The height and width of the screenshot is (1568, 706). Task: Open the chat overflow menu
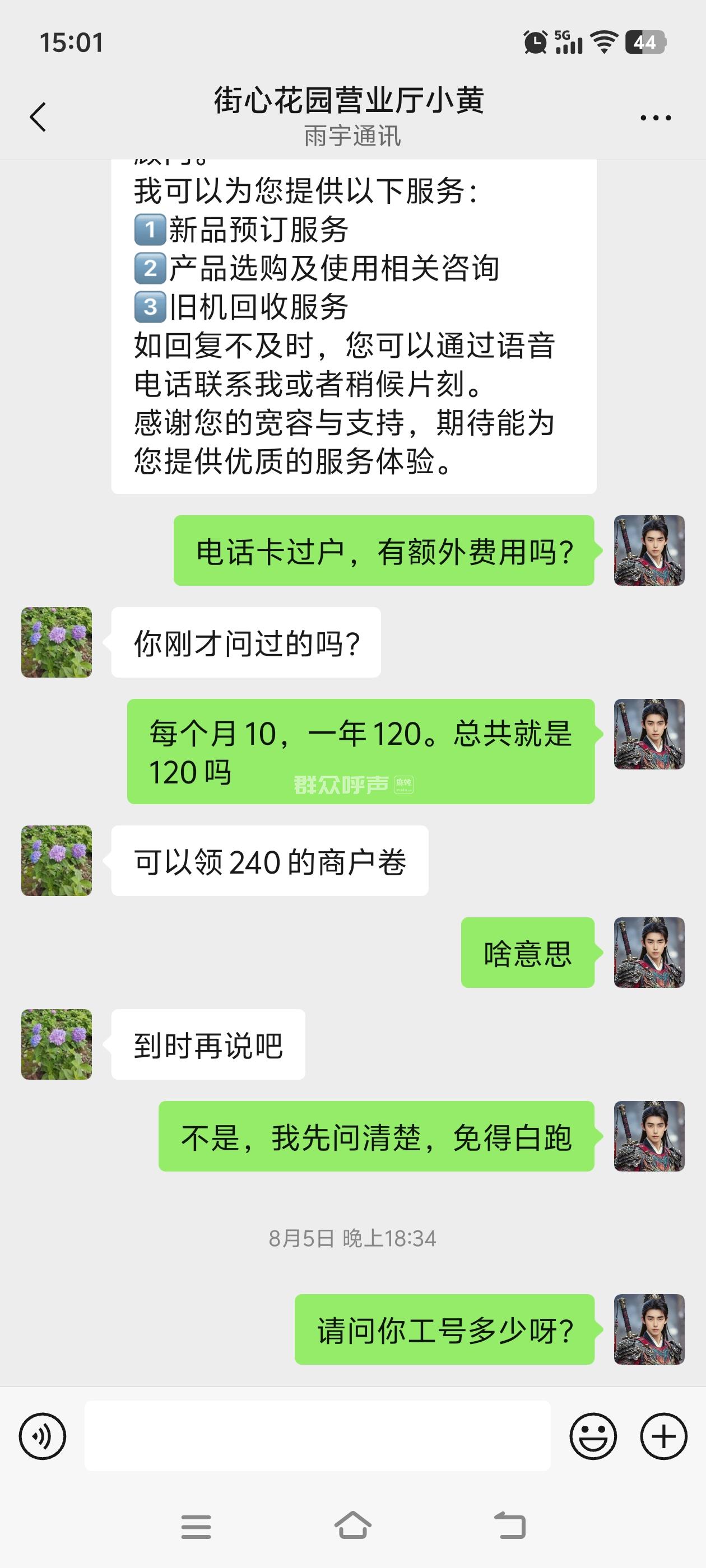click(656, 118)
